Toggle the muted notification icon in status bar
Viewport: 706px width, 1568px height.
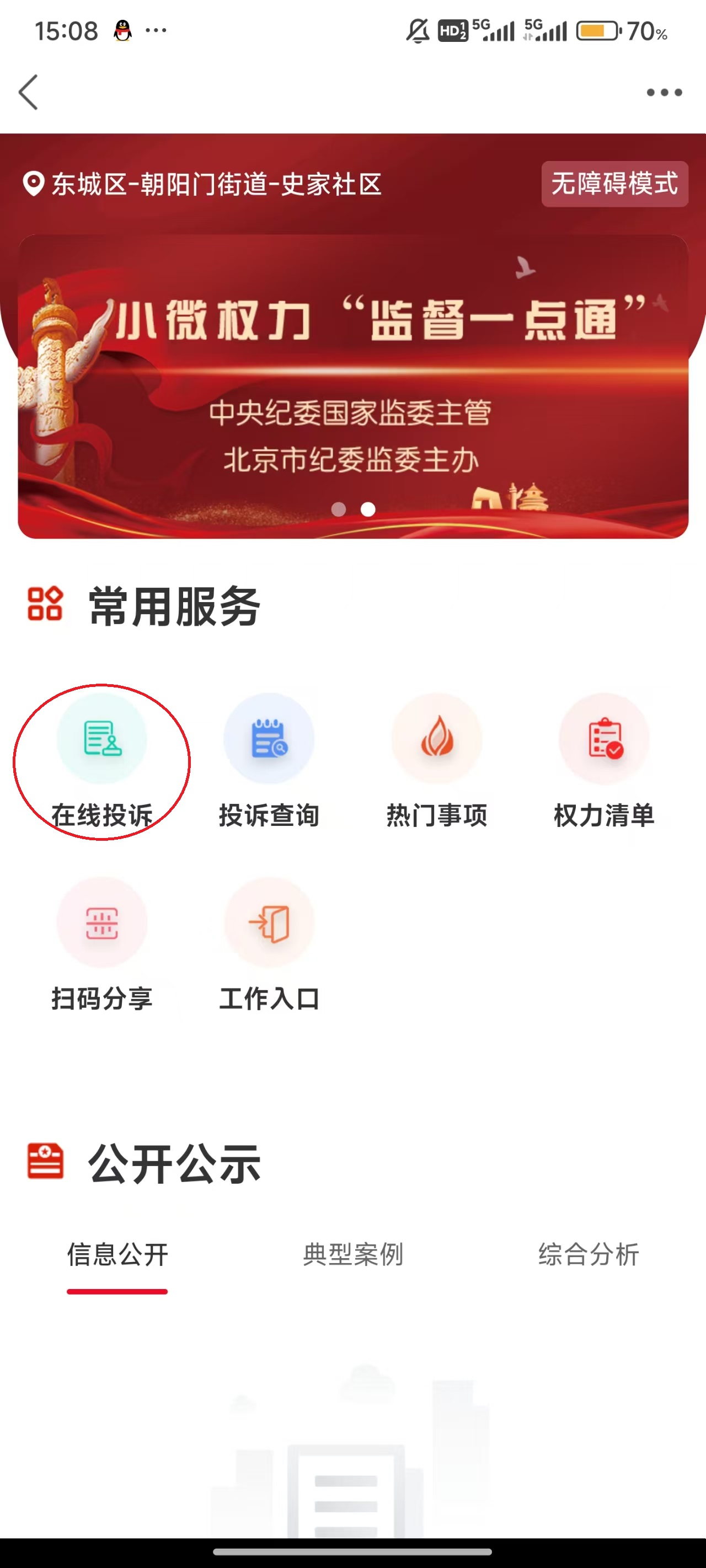418,30
